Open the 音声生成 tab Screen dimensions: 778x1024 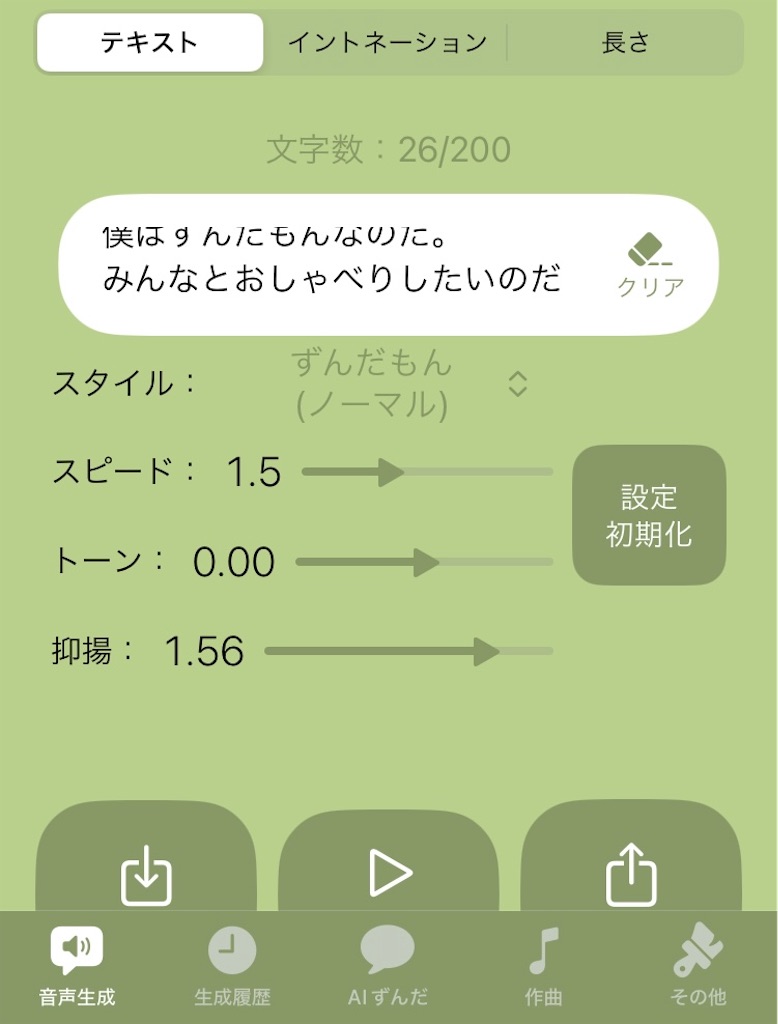click(x=77, y=966)
